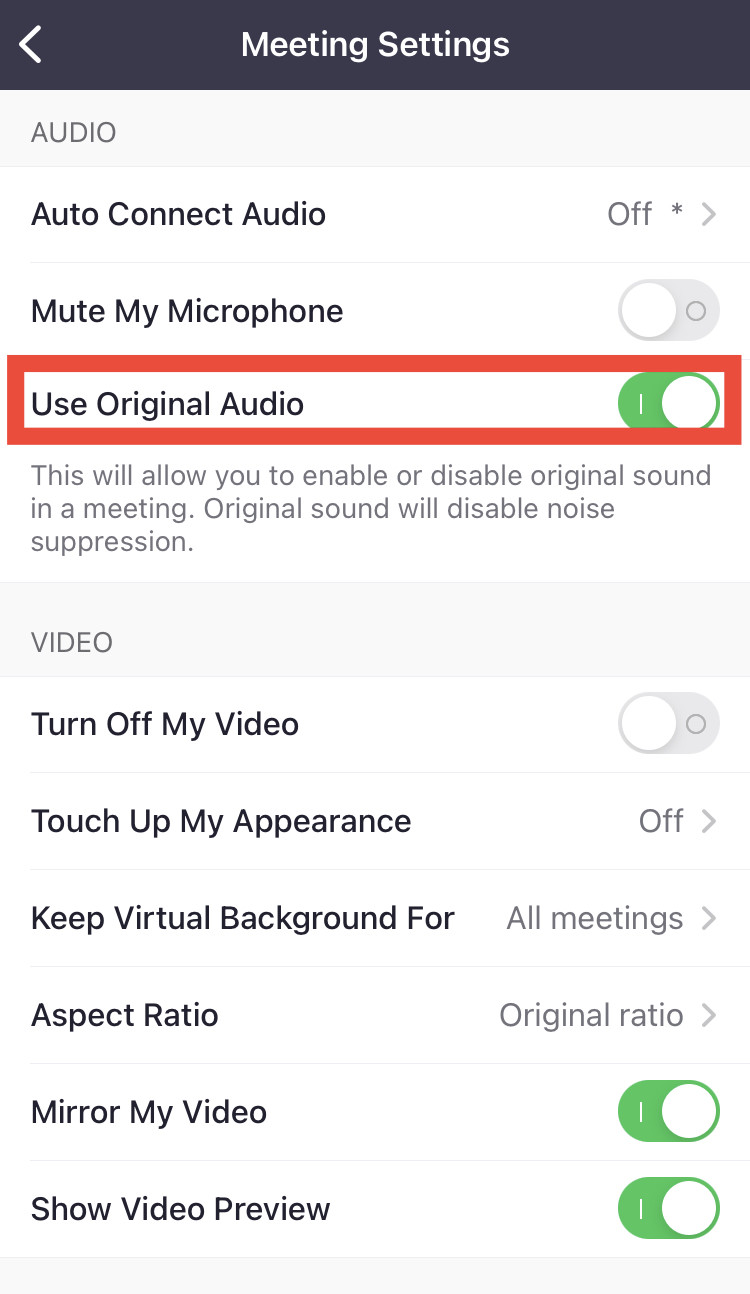Toggle off Mirror My Video

(x=669, y=1111)
